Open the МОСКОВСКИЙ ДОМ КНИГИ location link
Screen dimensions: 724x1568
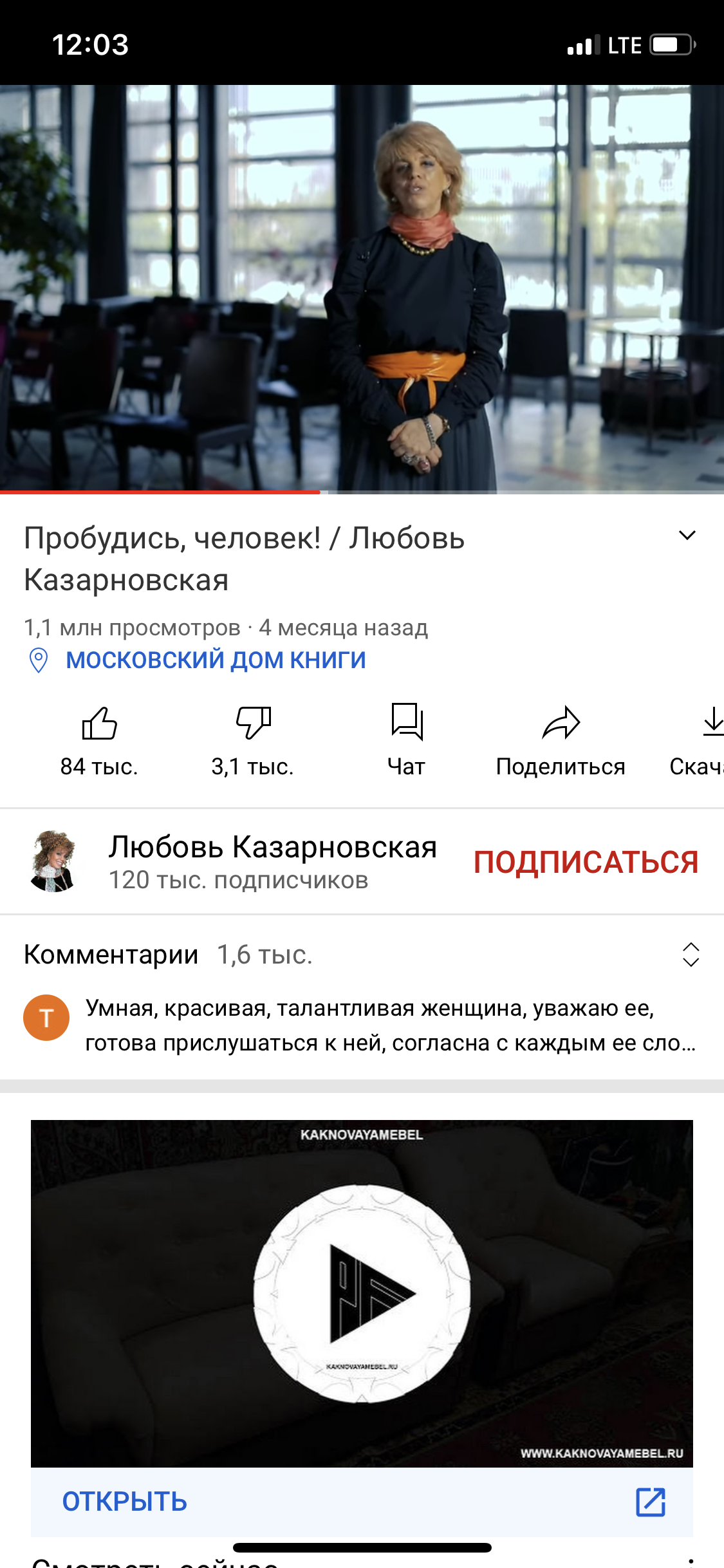click(216, 660)
